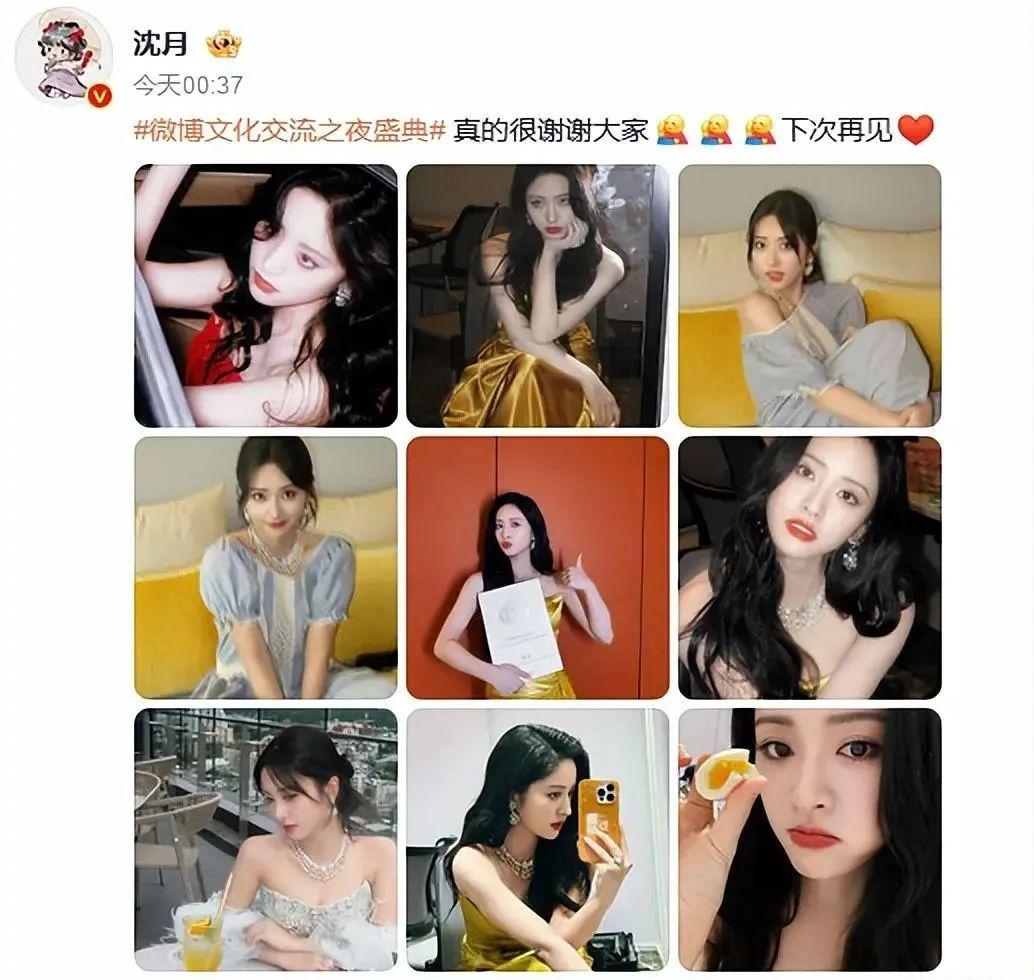Open photo of grey dress hugging knees
Screen dimensions: 1034x980
click(809, 296)
